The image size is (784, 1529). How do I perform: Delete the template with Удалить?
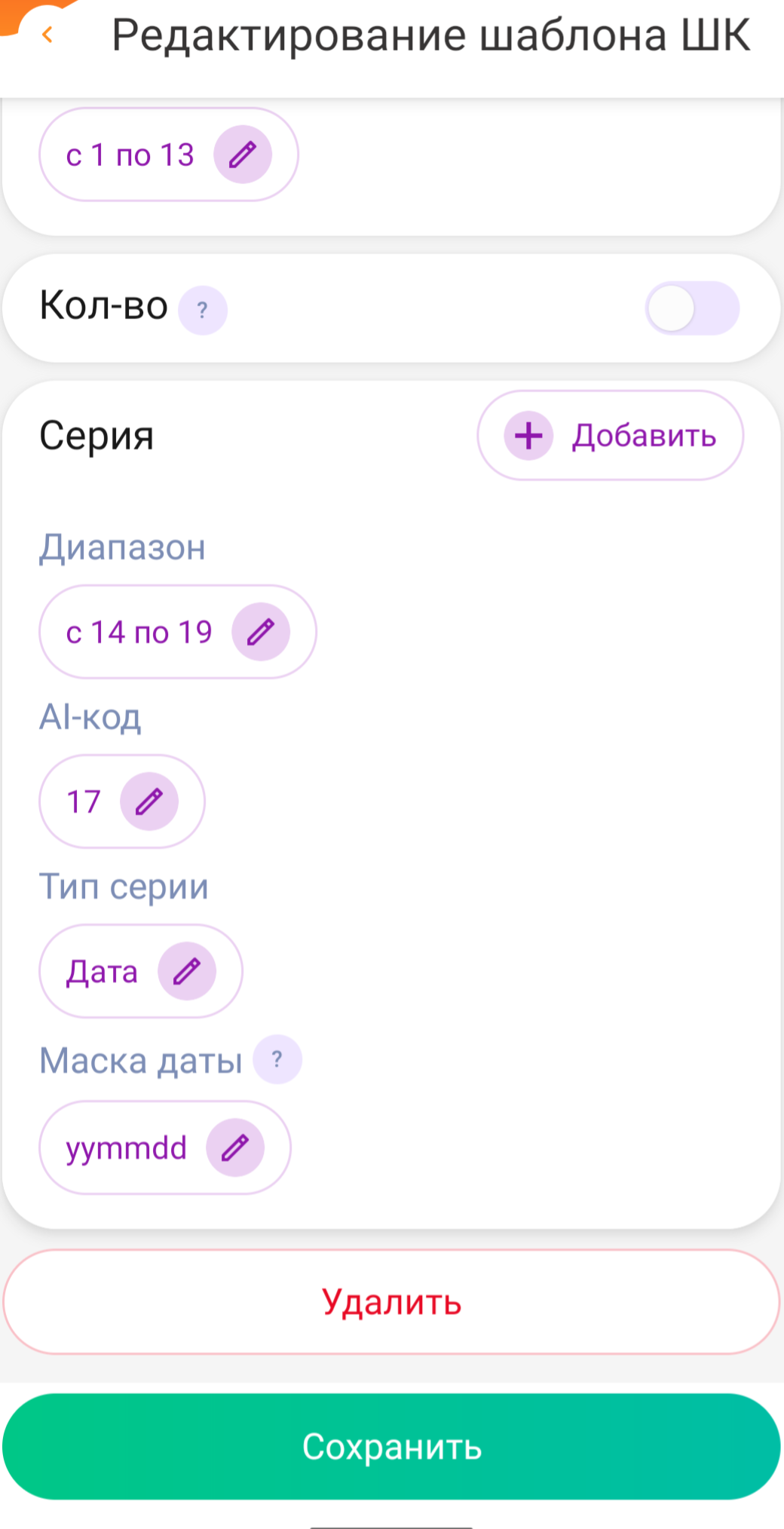click(x=391, y=1302)
